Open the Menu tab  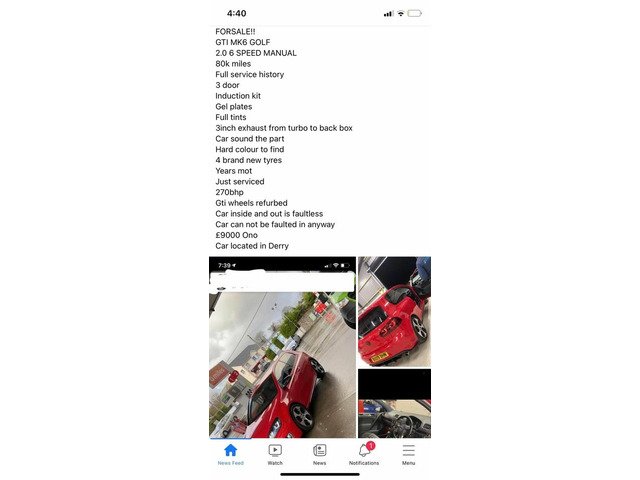point(409,453)
